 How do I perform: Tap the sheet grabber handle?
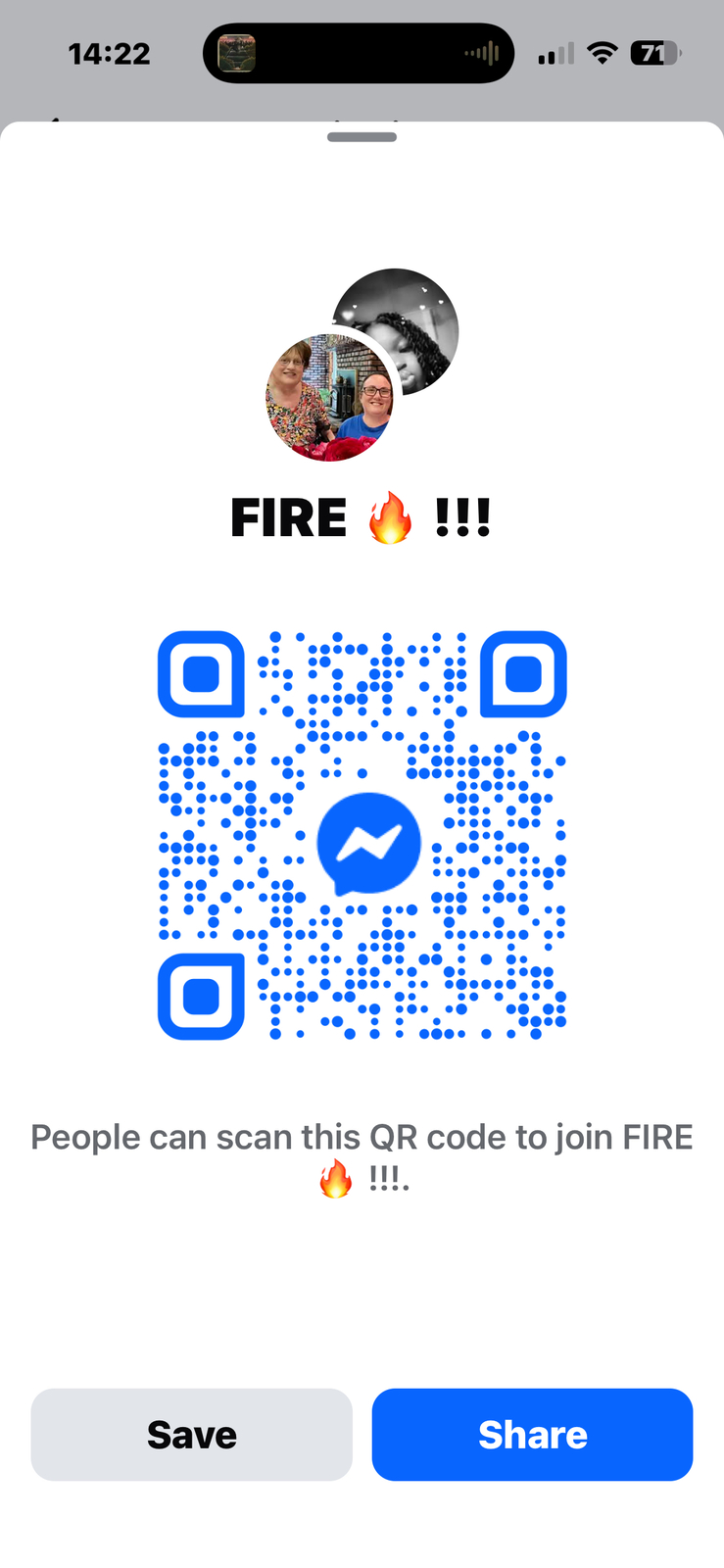[x=362, y=137]
